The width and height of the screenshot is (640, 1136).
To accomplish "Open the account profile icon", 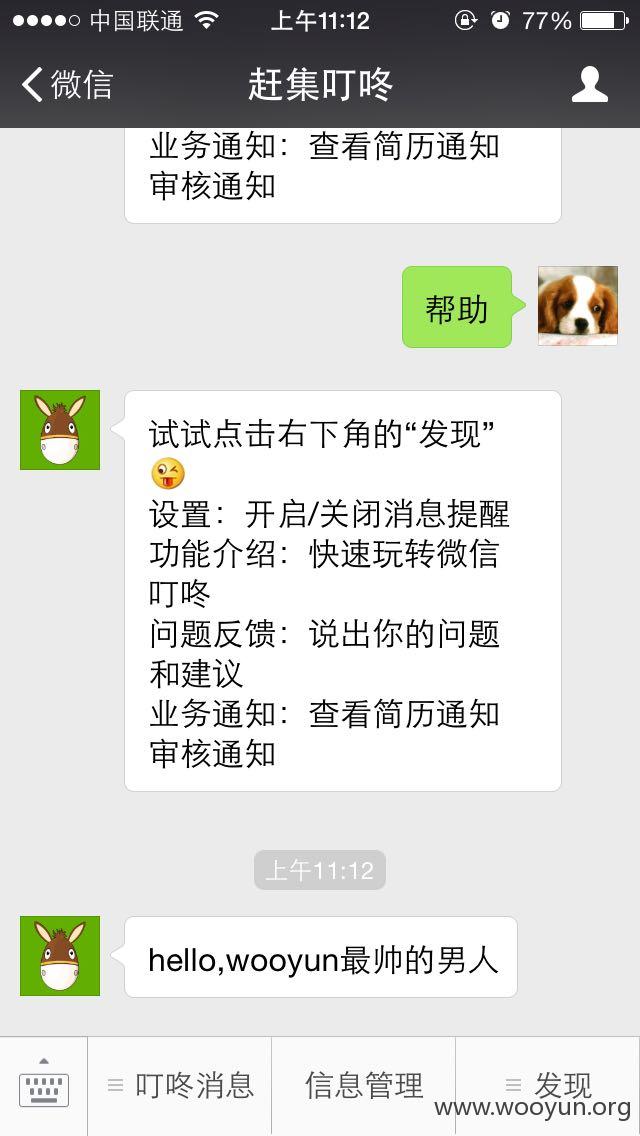I will click(589, 85).
